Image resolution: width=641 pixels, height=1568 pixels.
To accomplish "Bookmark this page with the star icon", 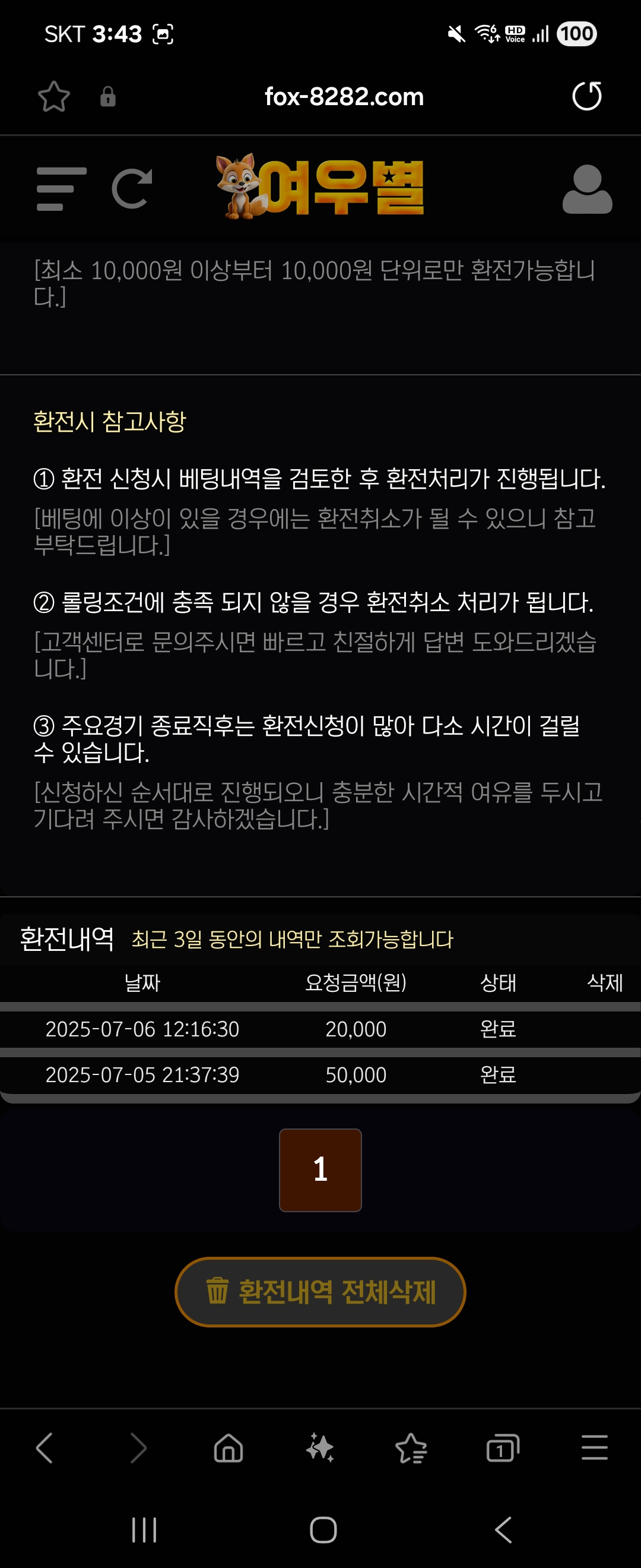I will tap(54, 97).
